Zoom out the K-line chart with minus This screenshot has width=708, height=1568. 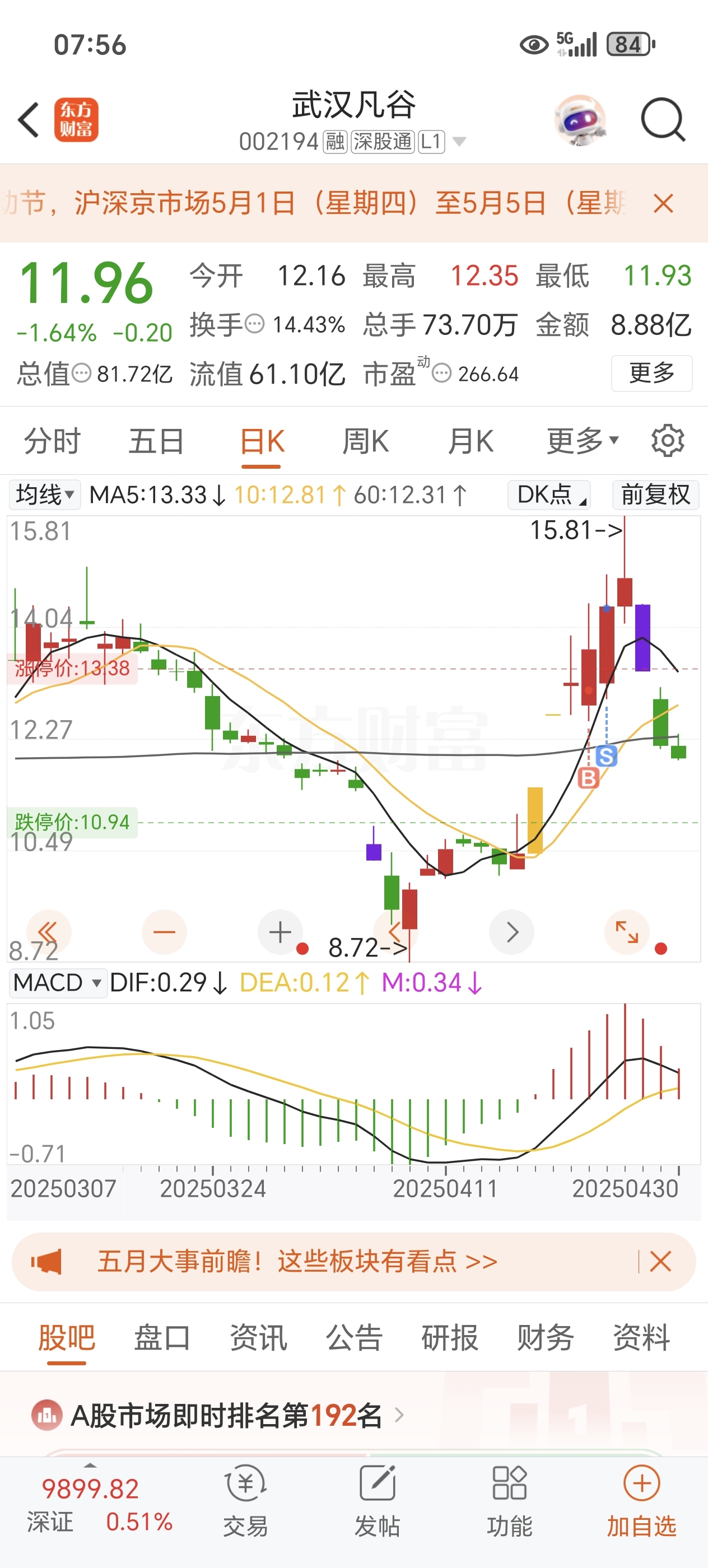[x=164, y=932]
